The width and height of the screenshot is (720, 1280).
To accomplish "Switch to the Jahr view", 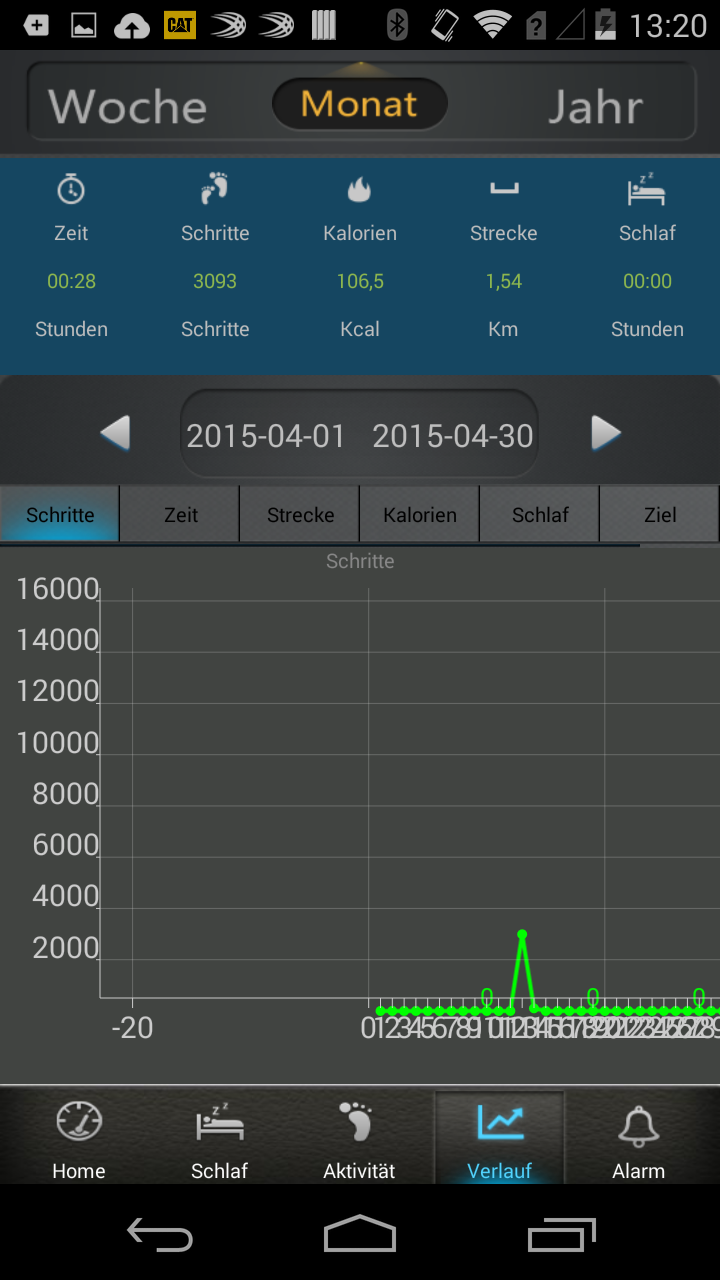I will click(594, 105).
